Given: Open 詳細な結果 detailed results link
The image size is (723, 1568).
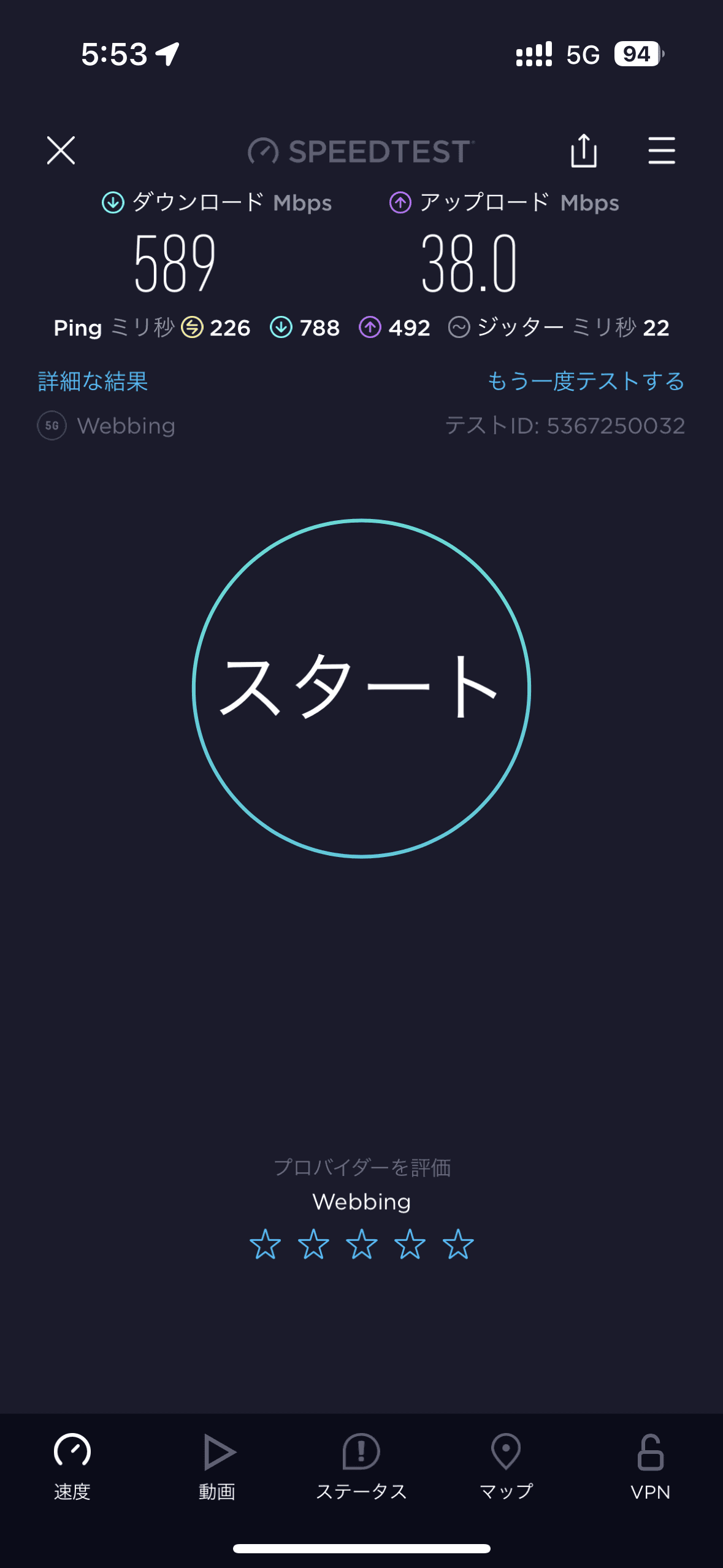Looking at the screenshot, I should tap(92, 382).
